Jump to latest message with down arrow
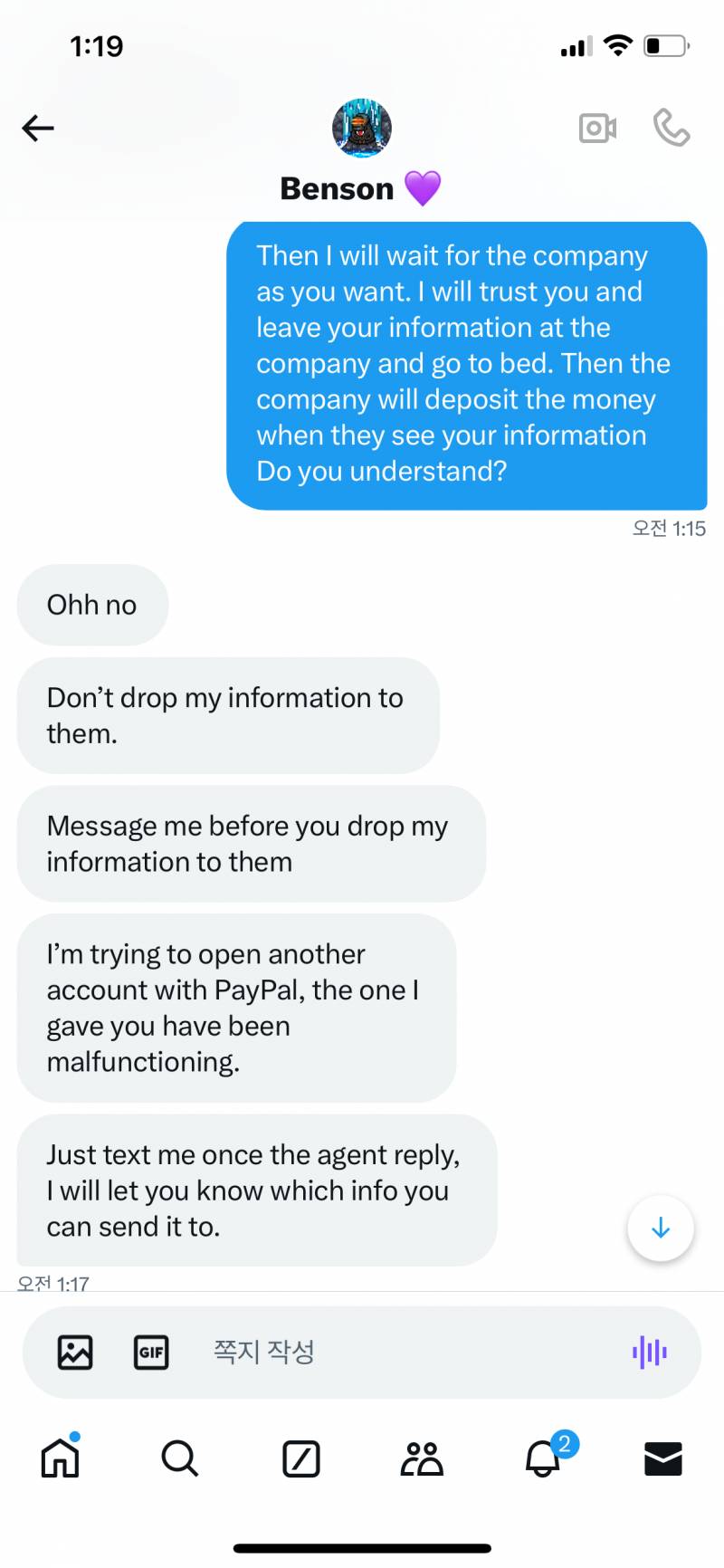724x1568 pixels. 661,1228
